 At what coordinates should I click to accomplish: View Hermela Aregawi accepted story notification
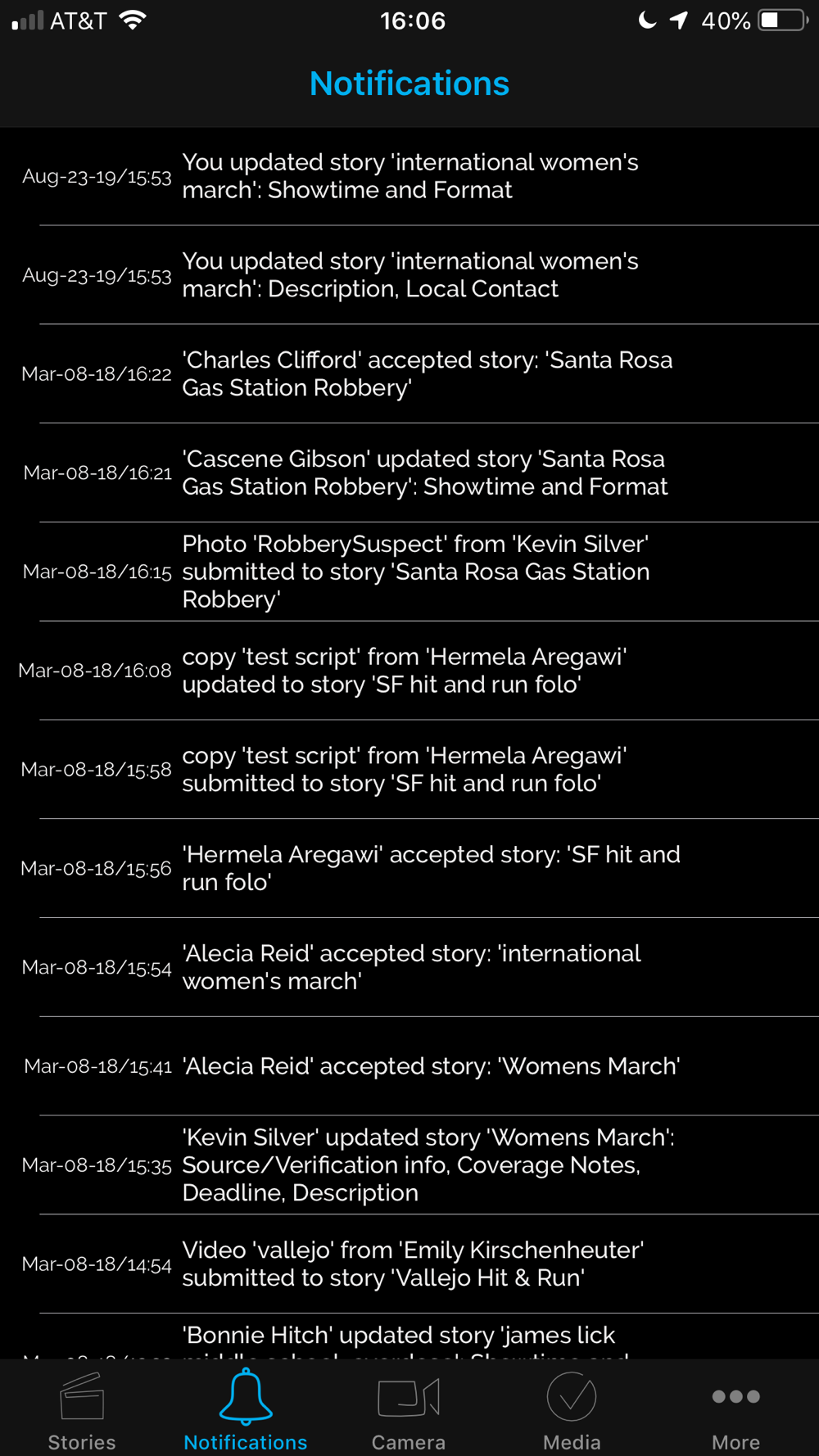tap(409, 869)
